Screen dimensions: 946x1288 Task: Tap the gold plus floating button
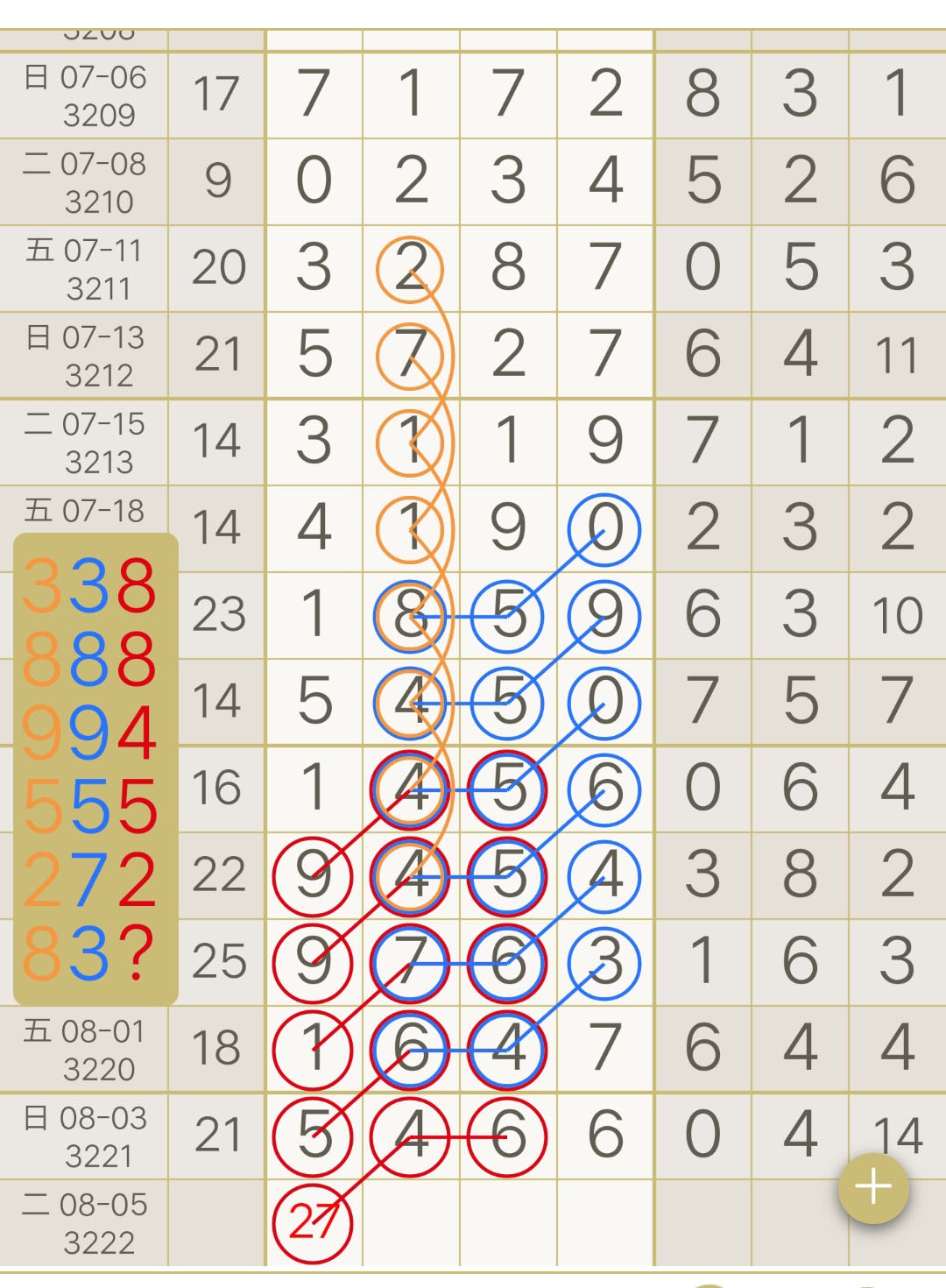(873, 1187)
